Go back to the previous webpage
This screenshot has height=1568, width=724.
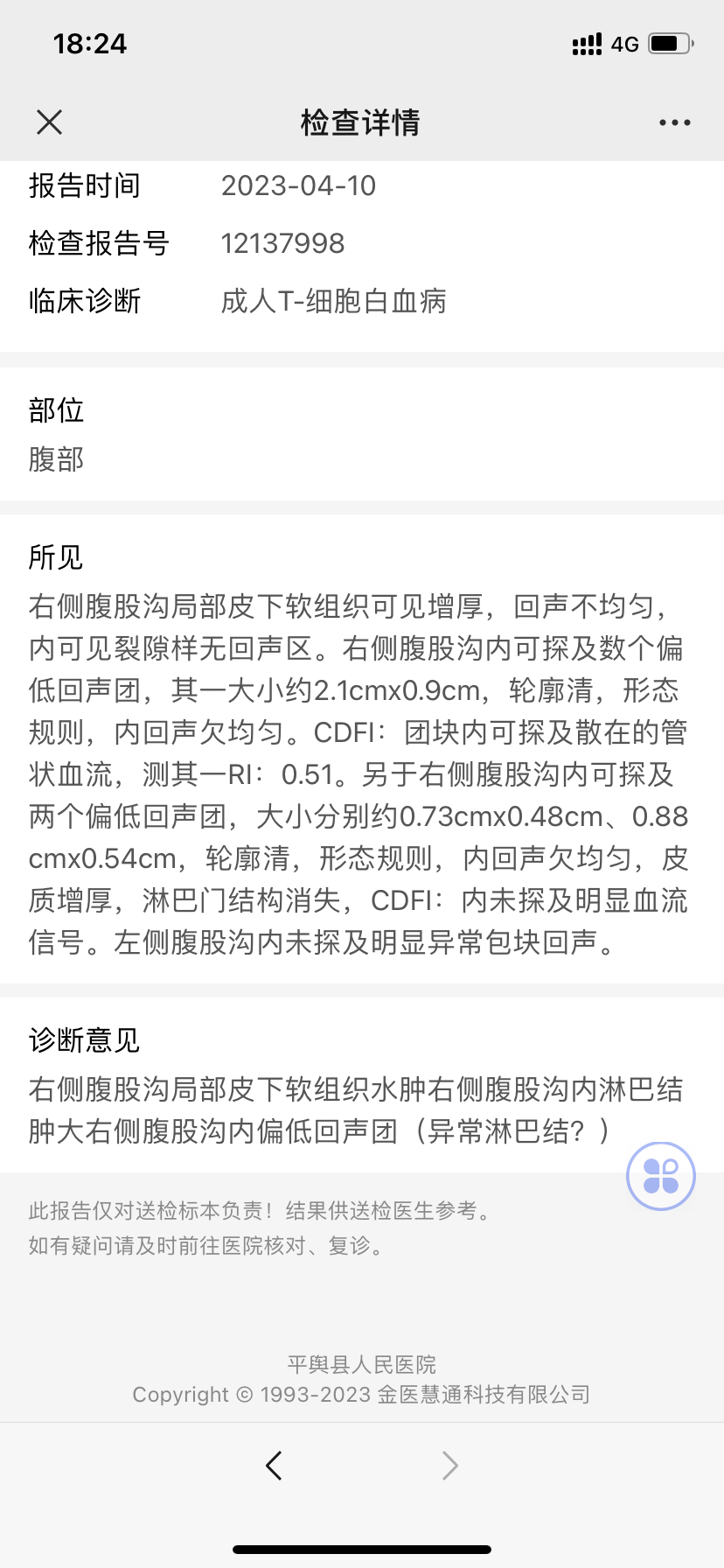274,1465
